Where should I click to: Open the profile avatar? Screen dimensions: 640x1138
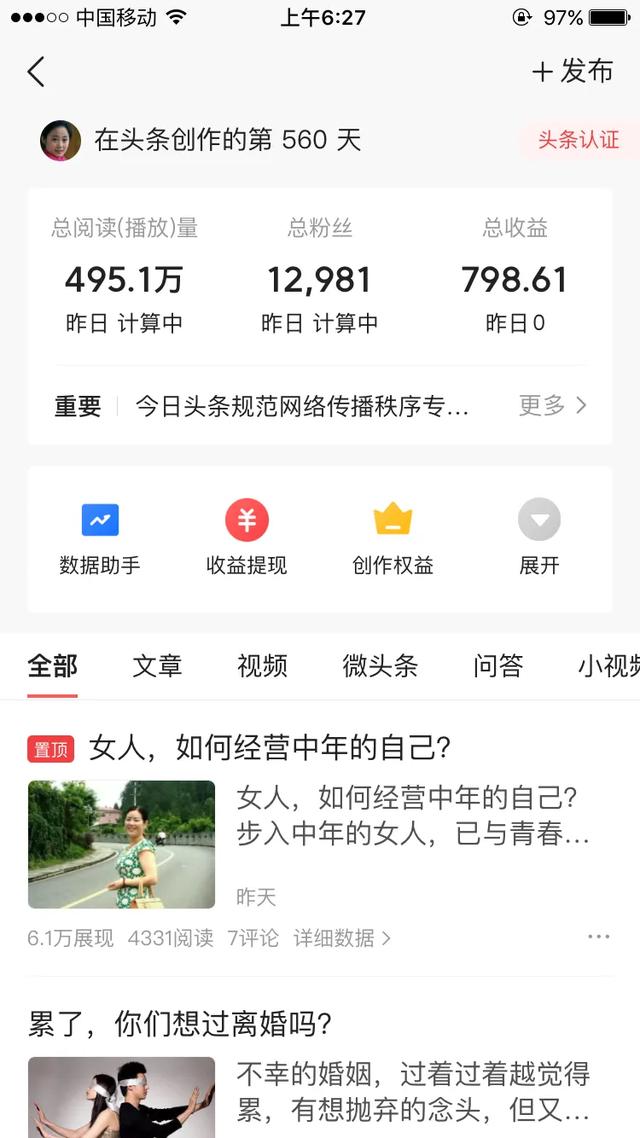[60, 140]
